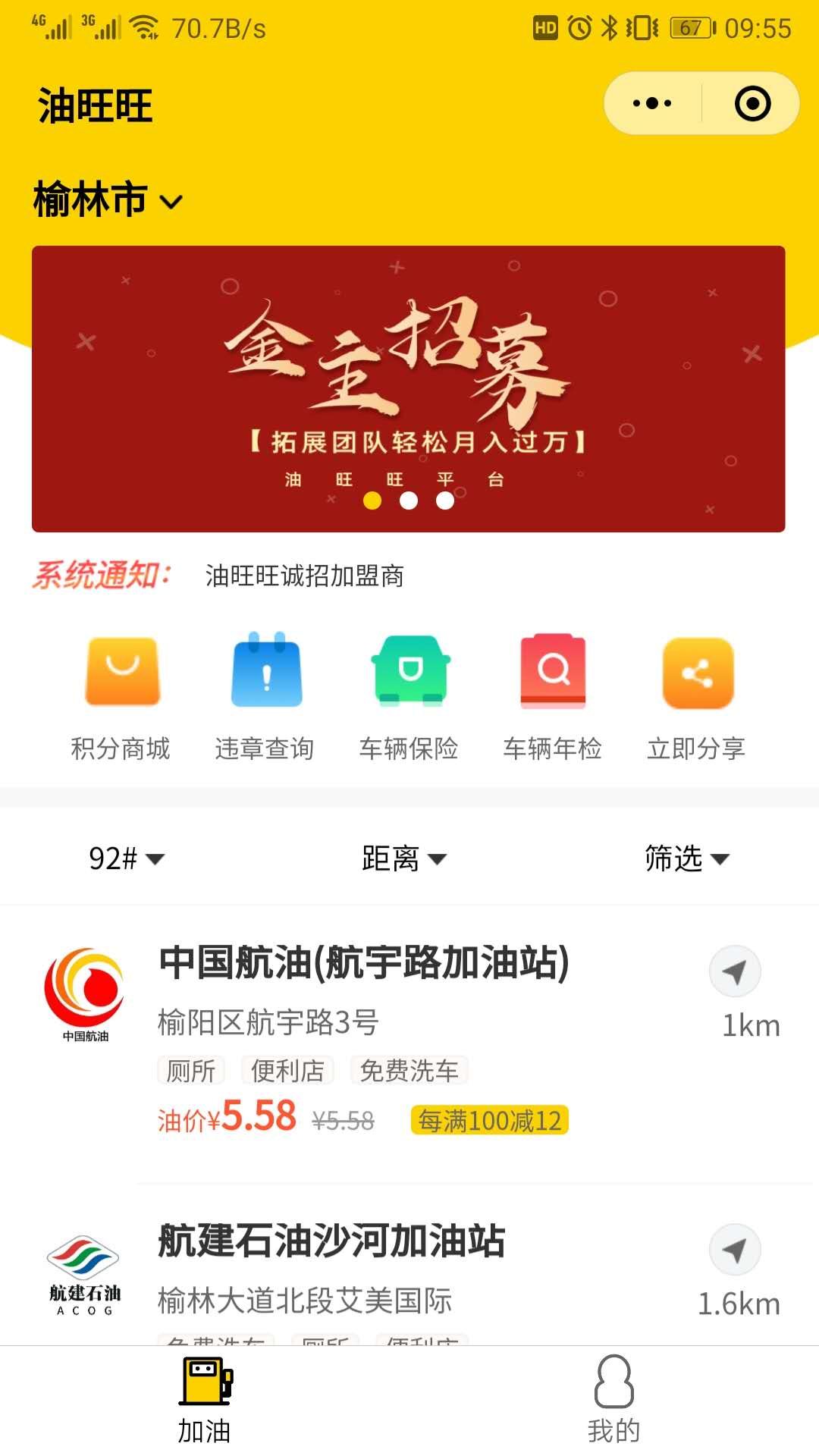
Task: Close the mini program with the circle button
Action: 752,103
